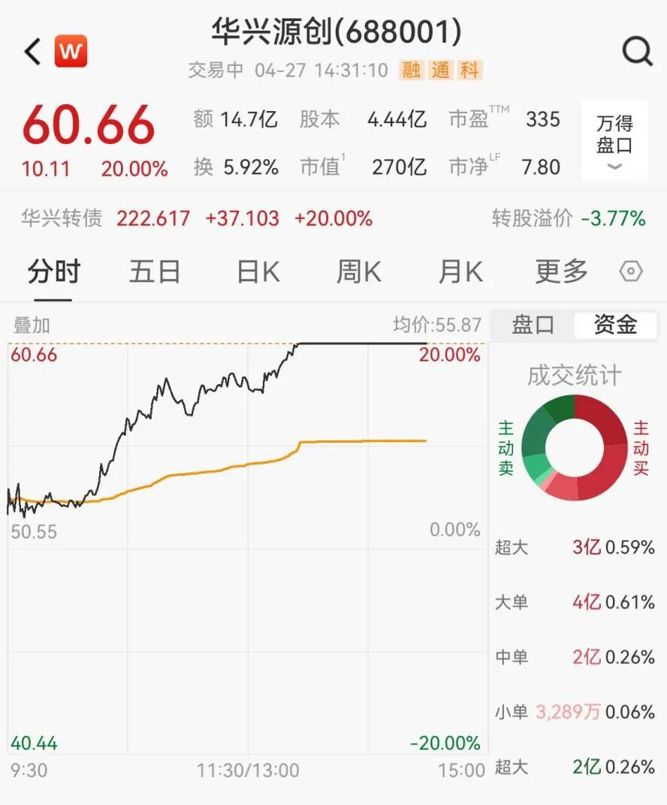667x805 pixels.
Task: Switch to the 盘口 panel
Action: pyautogui.click(x=533, y=325)
